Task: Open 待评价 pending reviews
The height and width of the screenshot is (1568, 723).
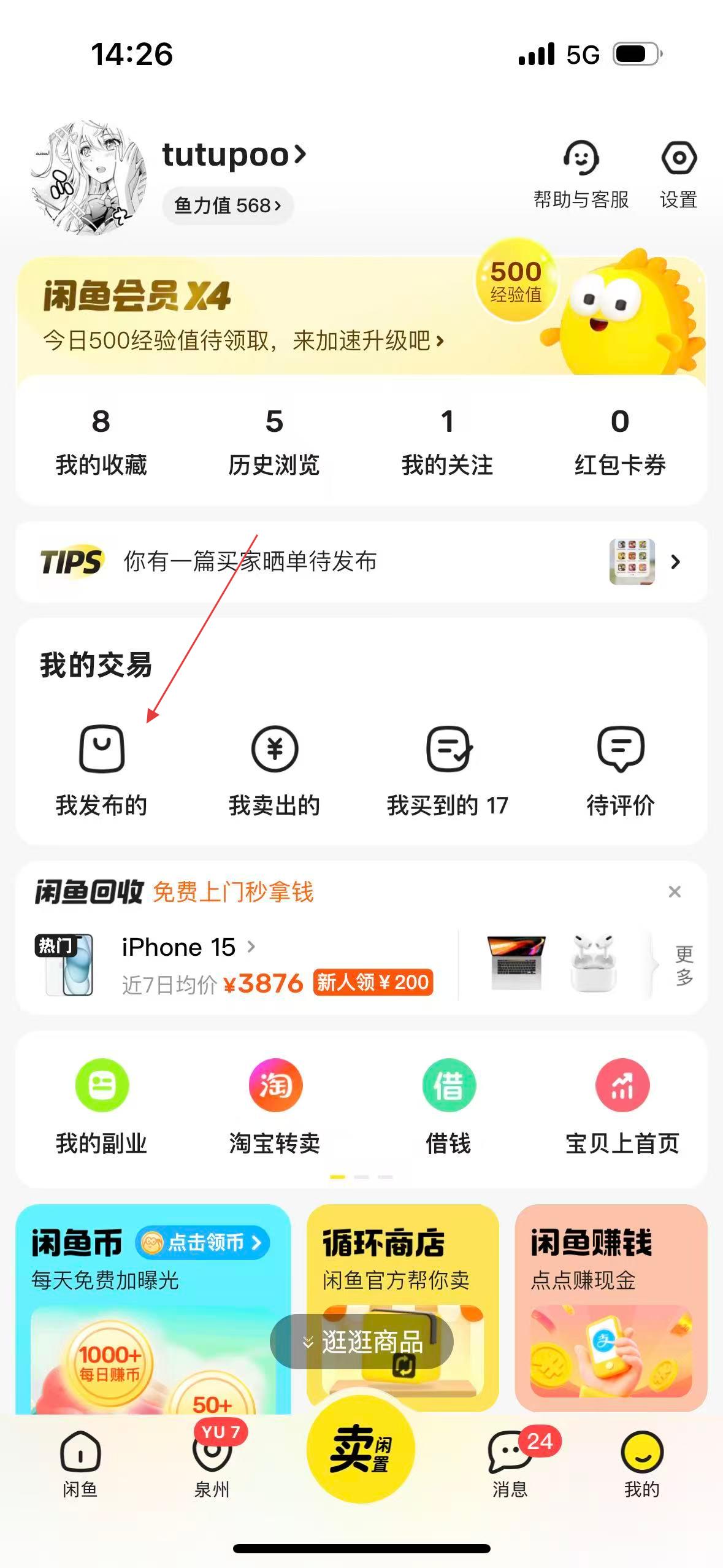Action: click(x=621, y=770)
